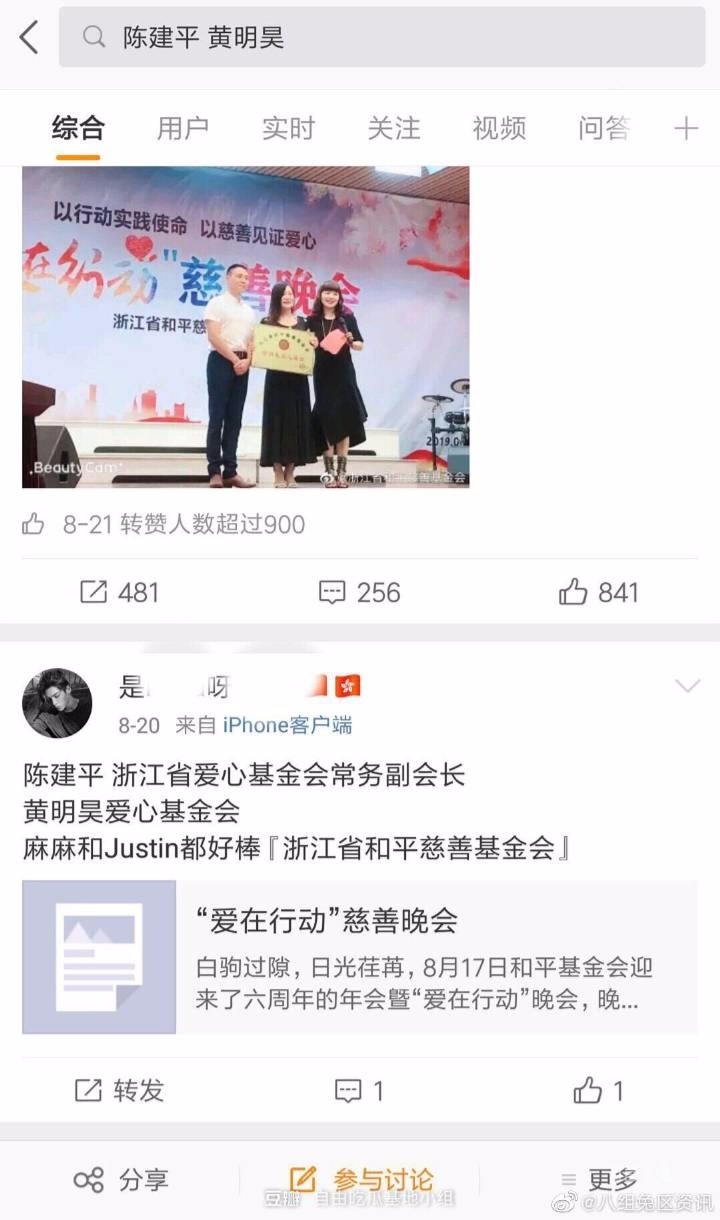Switch to the 实时 tab
720x1220 pixels.
tap(288, 128)
